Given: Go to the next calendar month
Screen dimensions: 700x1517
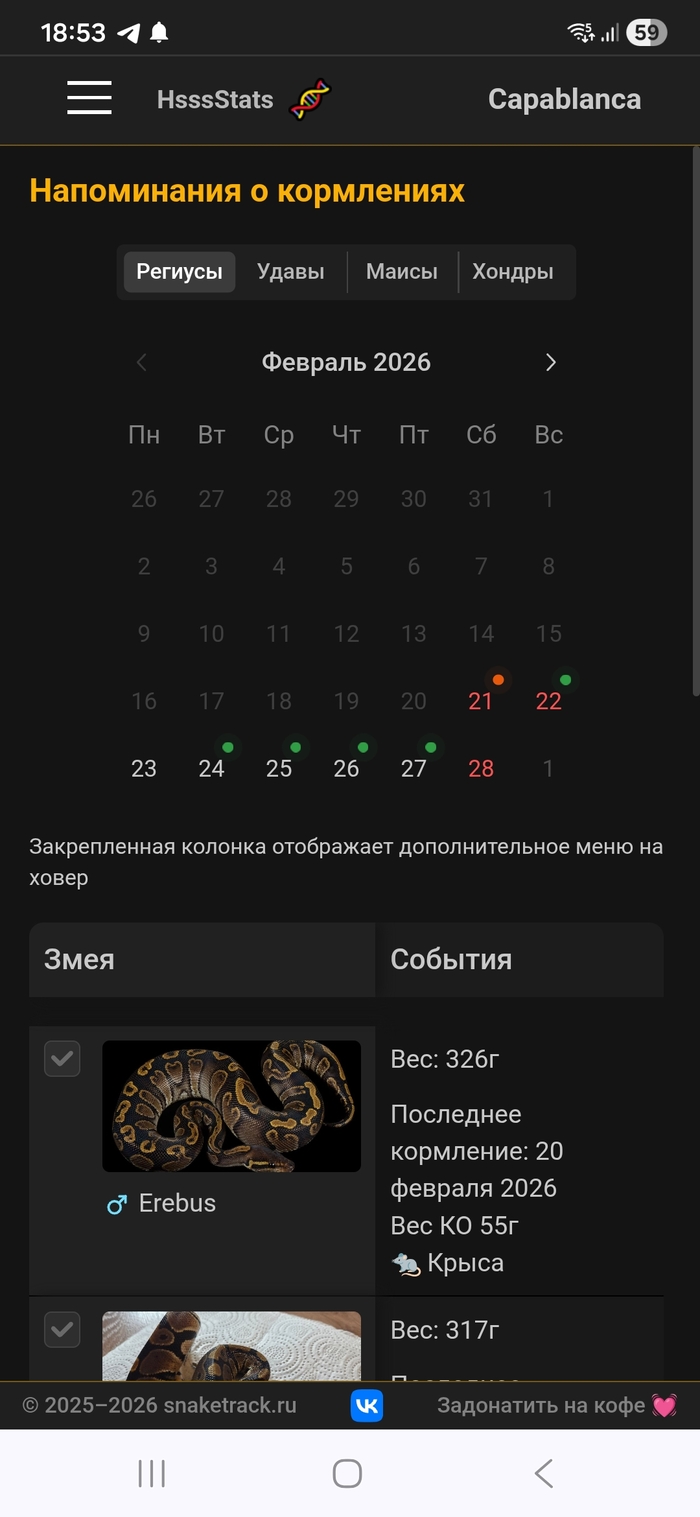Looking at the screenshot, I should pyautogui.click(x=550, y=363).
